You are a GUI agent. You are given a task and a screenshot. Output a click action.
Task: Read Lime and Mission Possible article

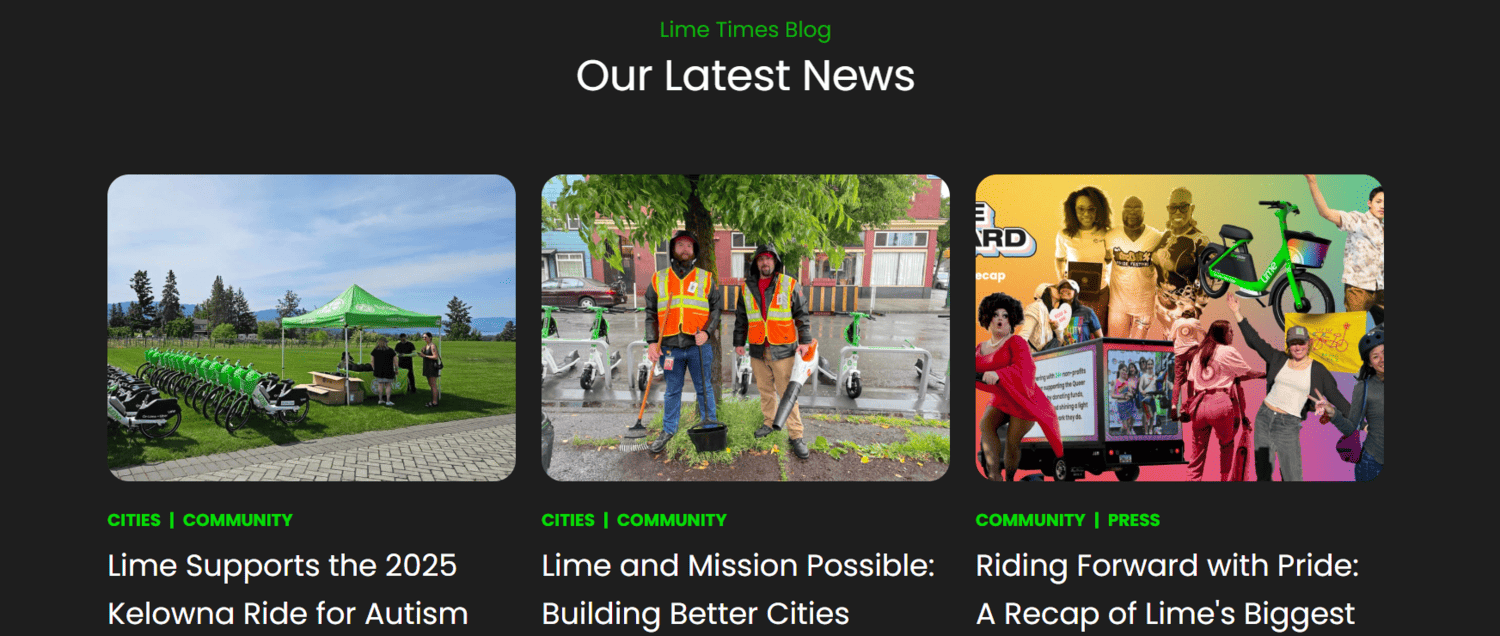pos(737,589)
